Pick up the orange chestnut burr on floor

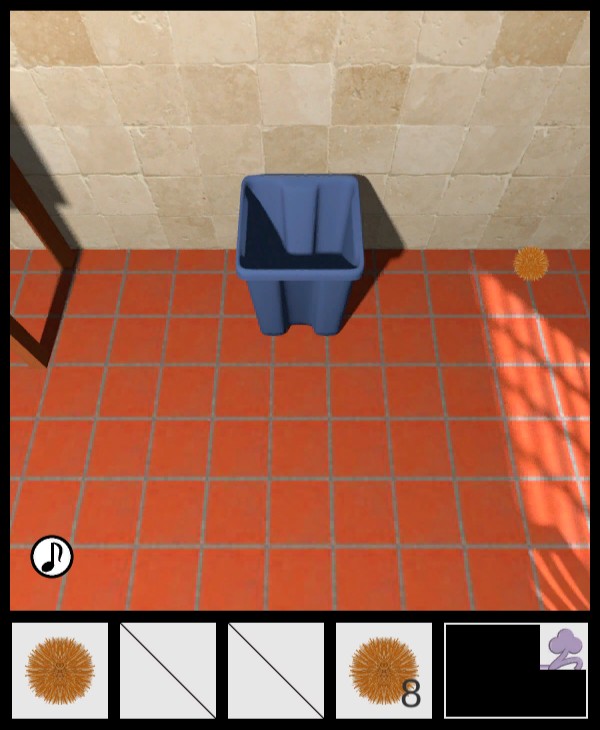coord(530,263)
